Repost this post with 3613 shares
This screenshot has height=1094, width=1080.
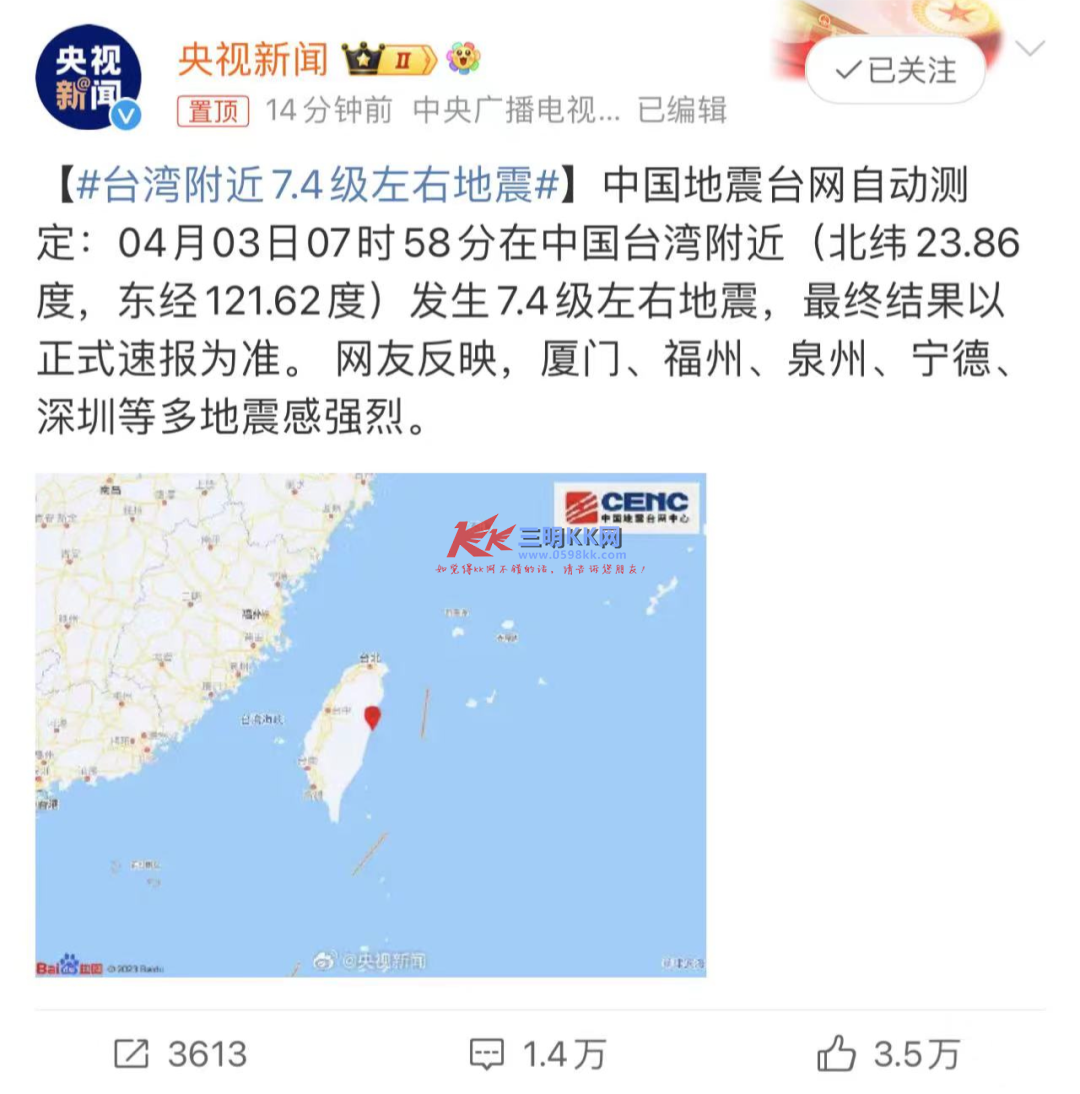click(180, 1053)
